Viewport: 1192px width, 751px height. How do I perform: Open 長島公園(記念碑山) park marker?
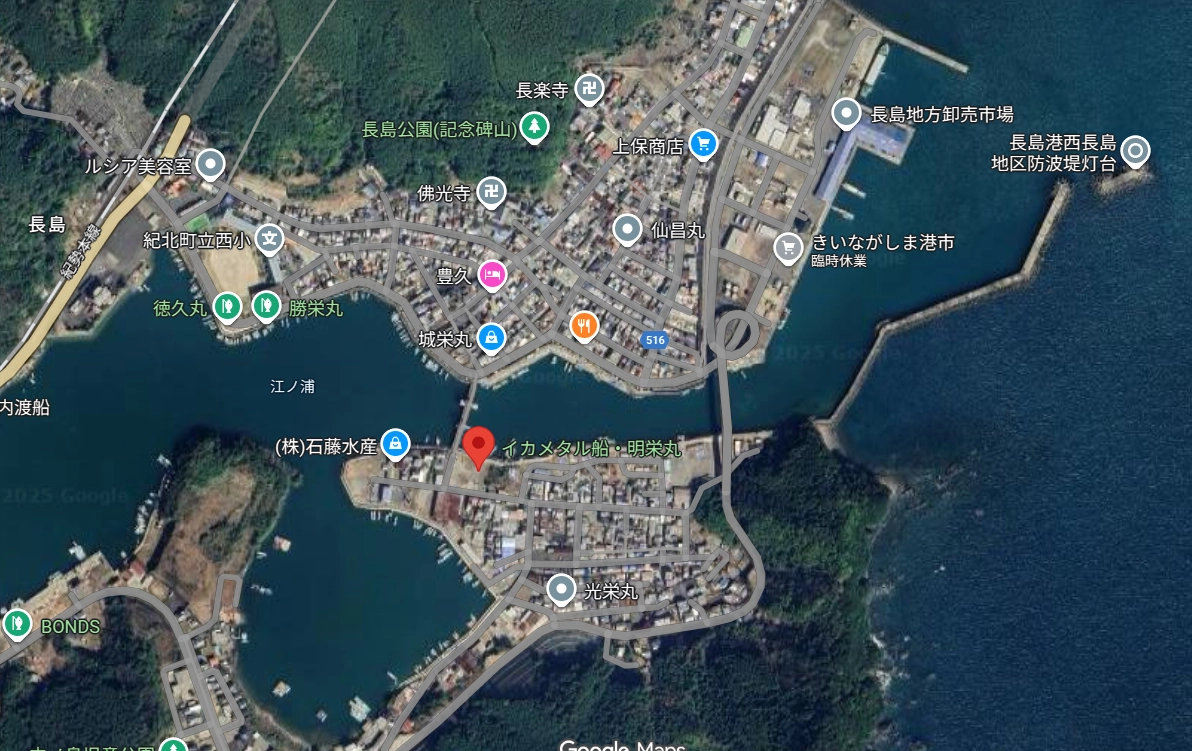(536, 126)
